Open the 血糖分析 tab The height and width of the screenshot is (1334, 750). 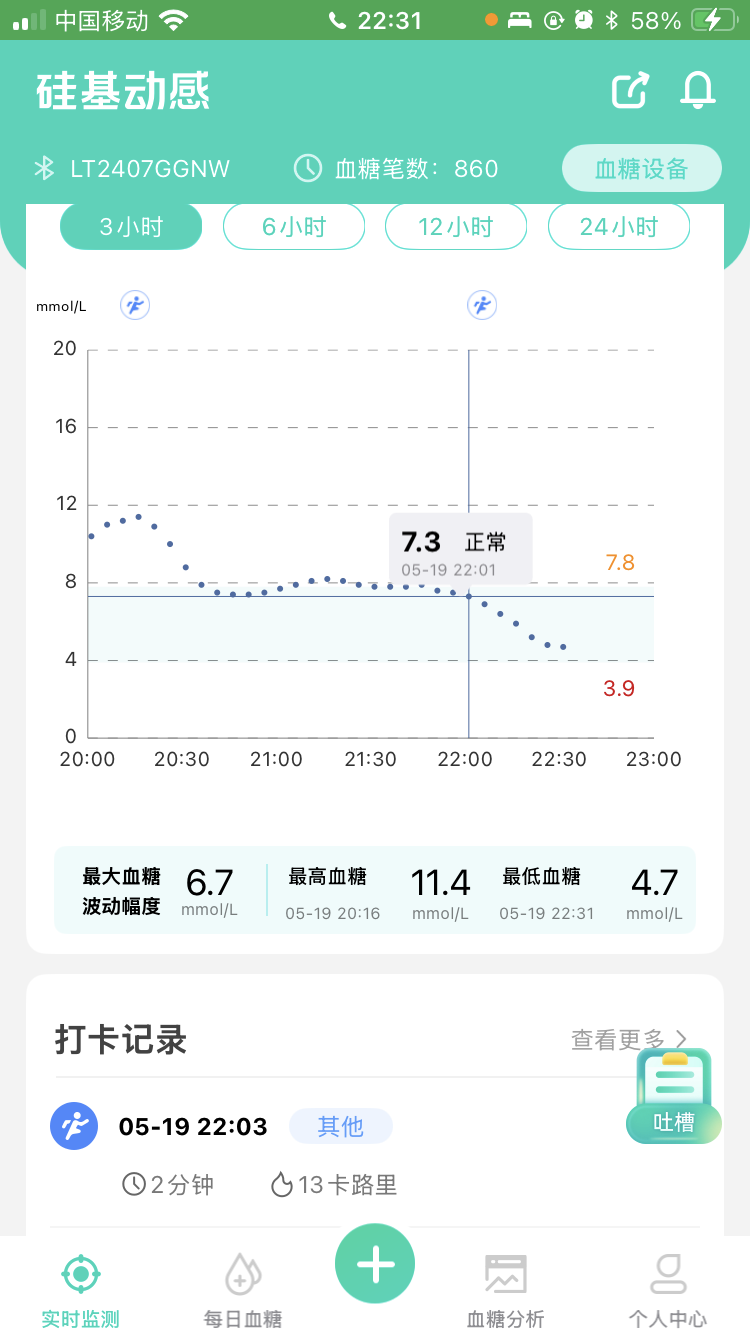click(506, 1290)
